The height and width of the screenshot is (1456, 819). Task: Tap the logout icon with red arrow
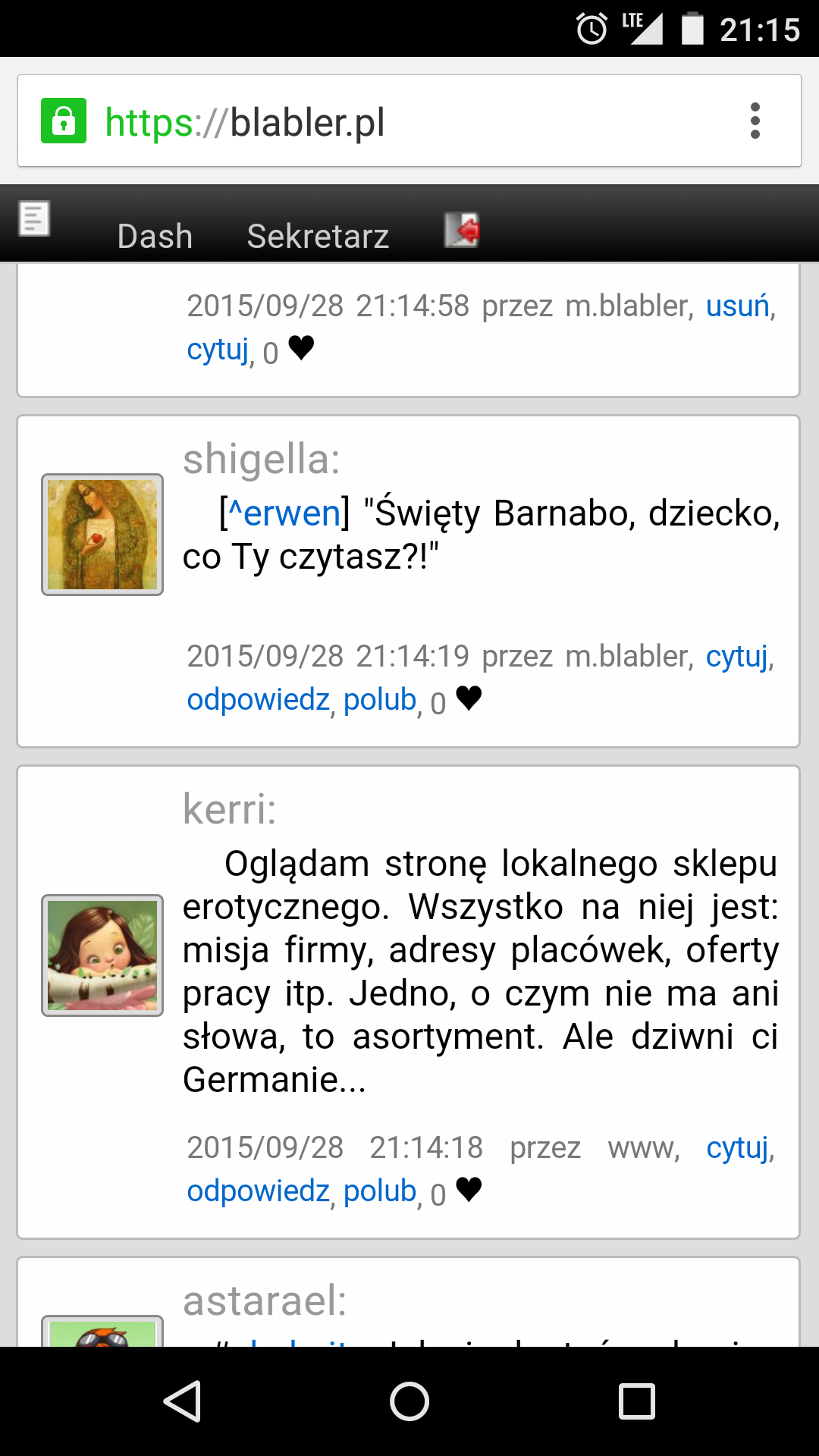[462, 230]
